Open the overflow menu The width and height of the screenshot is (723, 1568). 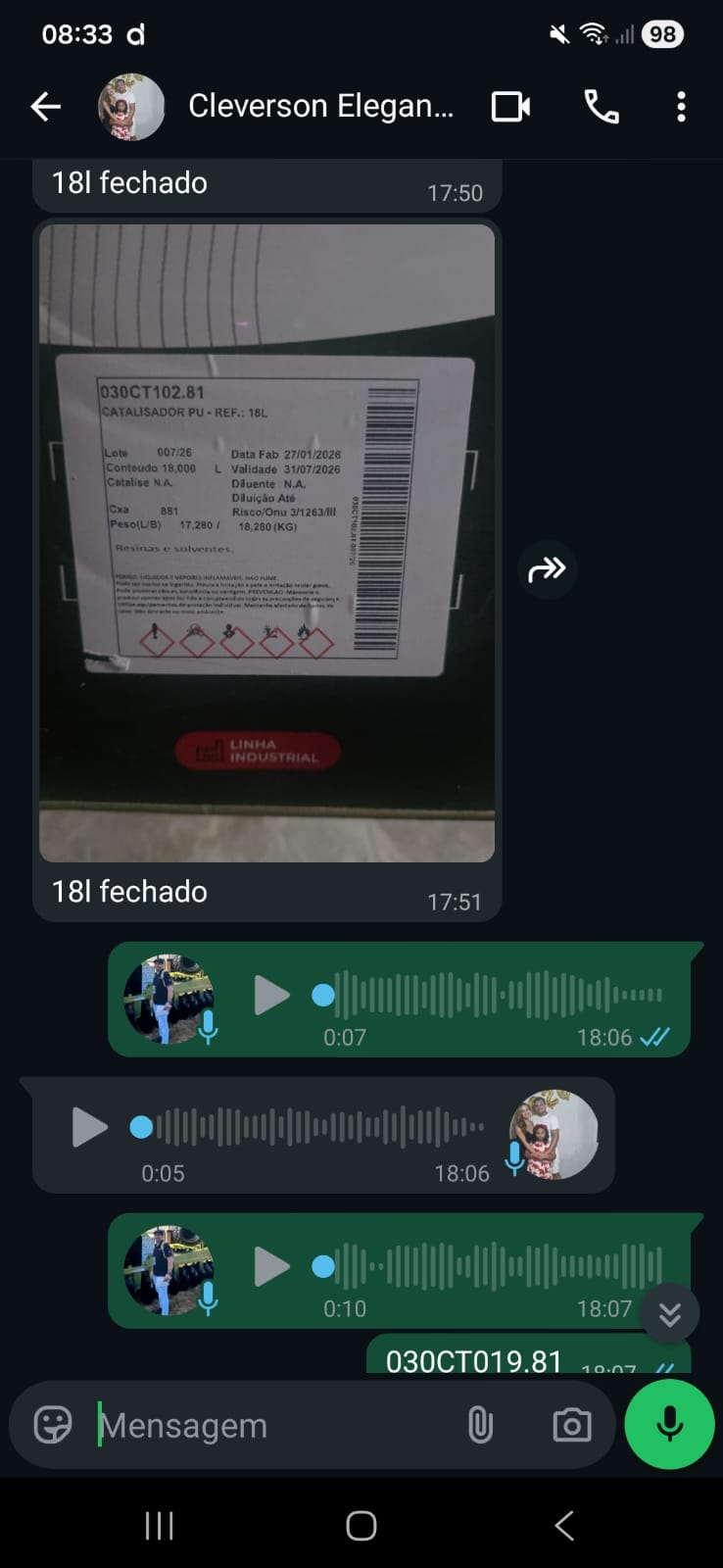pyautogui.click(x=681, y=107)
